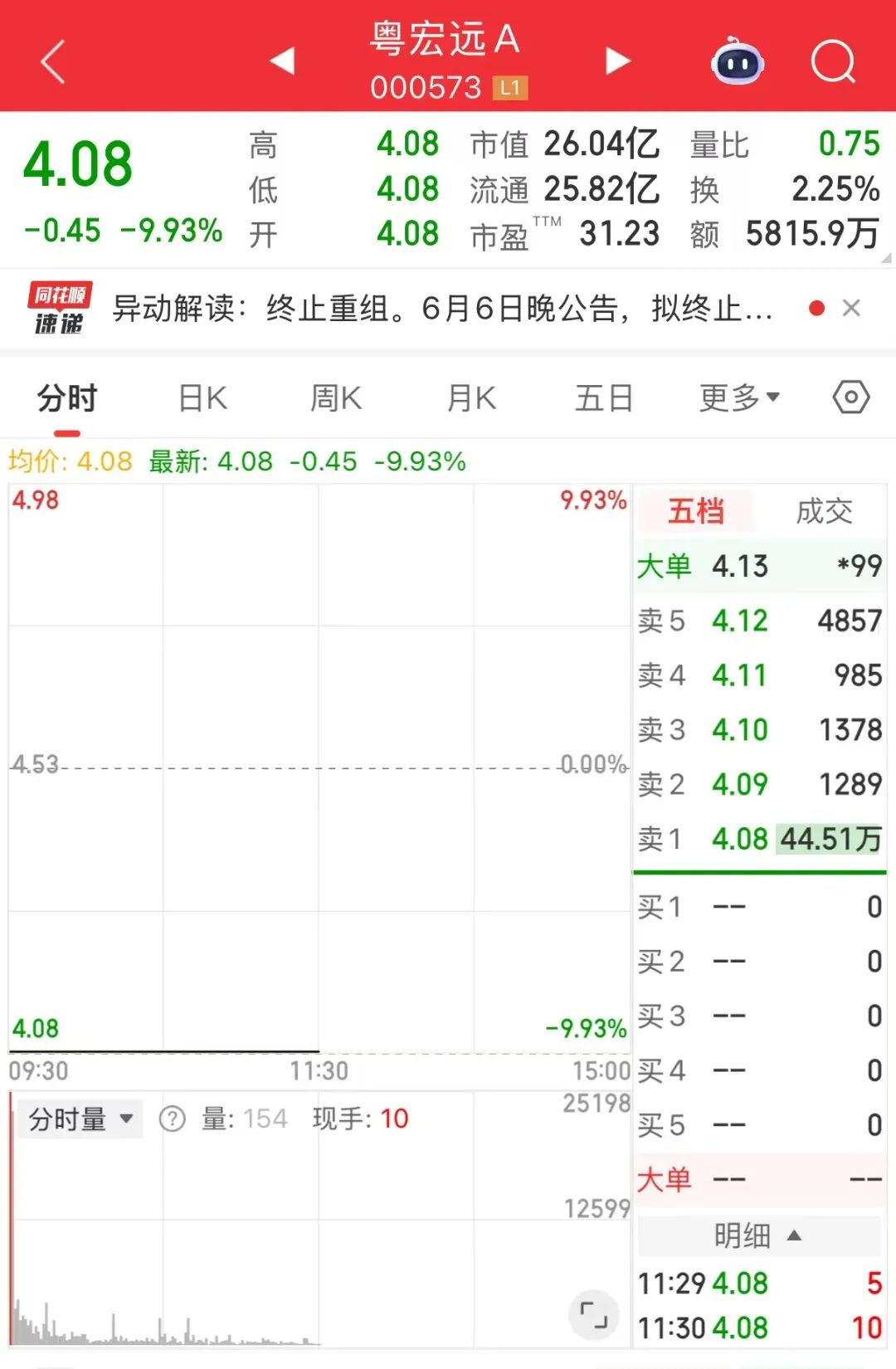Switch to the 月K chart tab
This screenshot has width=896, height=1369.
(x=471, y=398)
